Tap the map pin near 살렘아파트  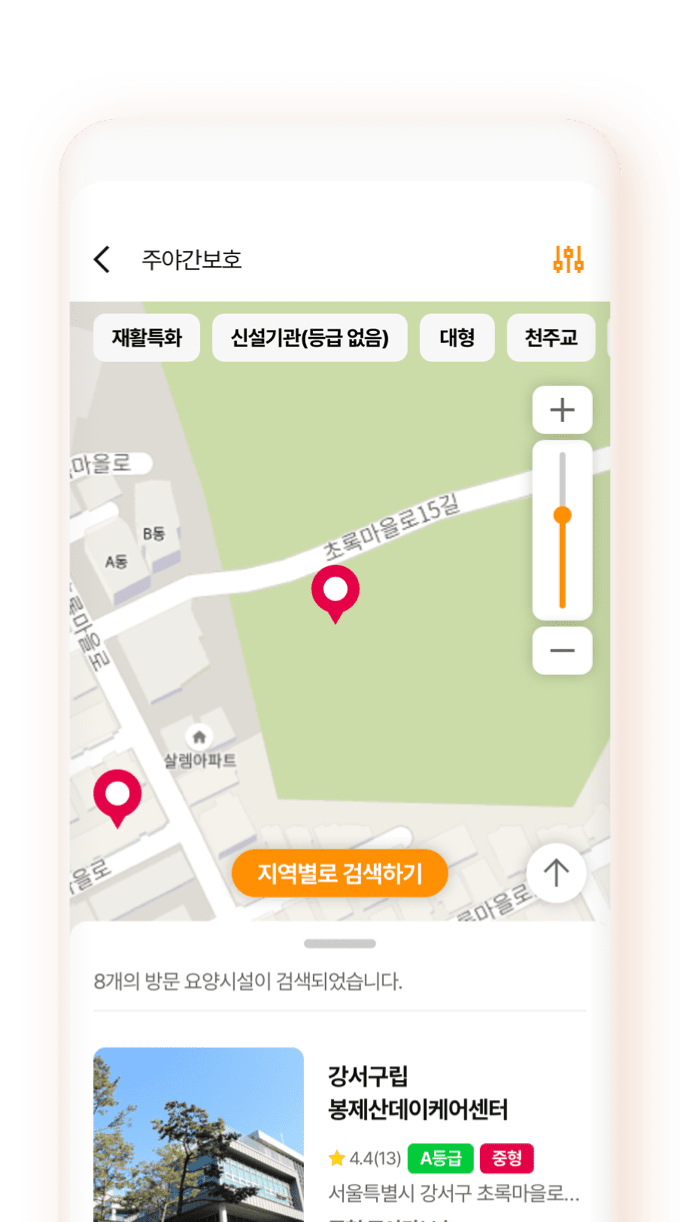click(118, 798)
